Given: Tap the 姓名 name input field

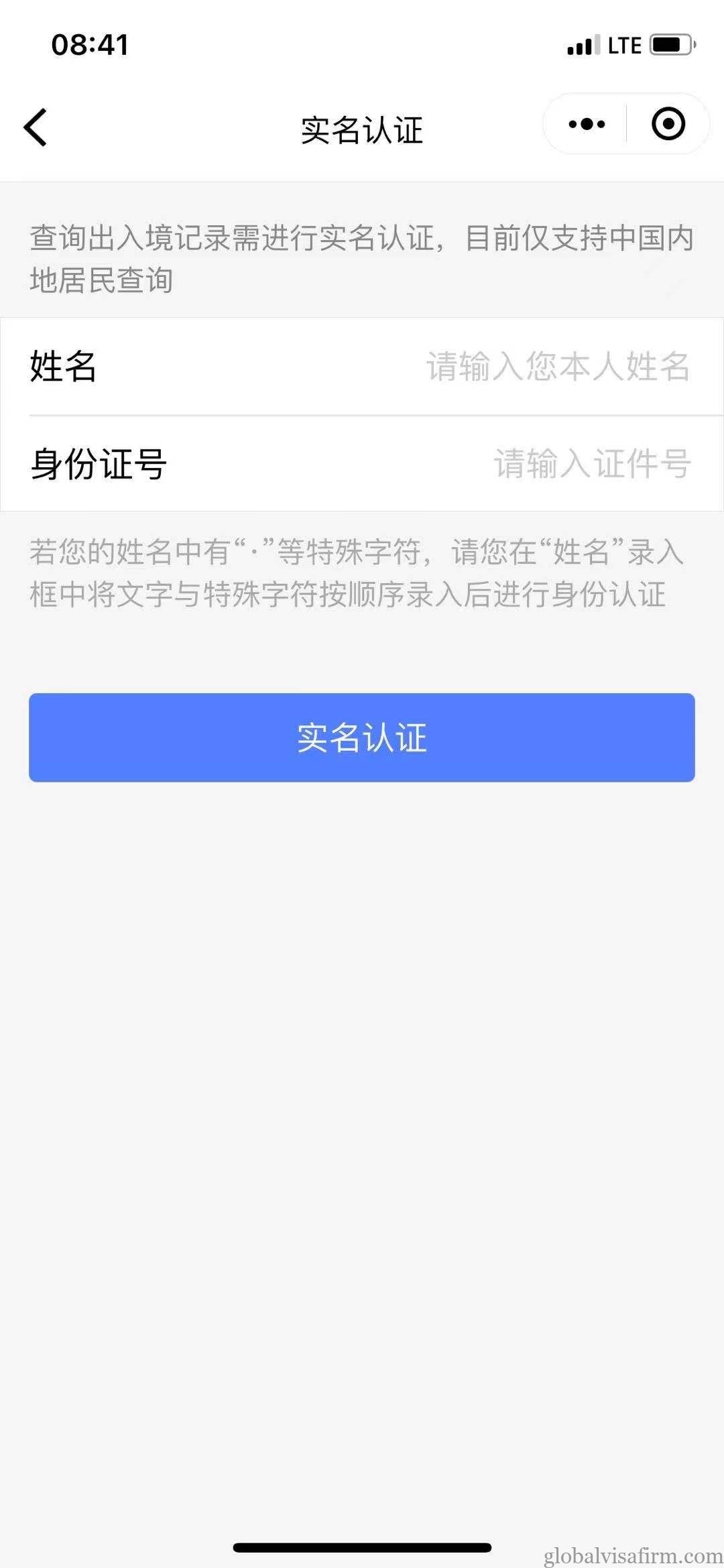Looking at the screenshot, I should point(362,367).
